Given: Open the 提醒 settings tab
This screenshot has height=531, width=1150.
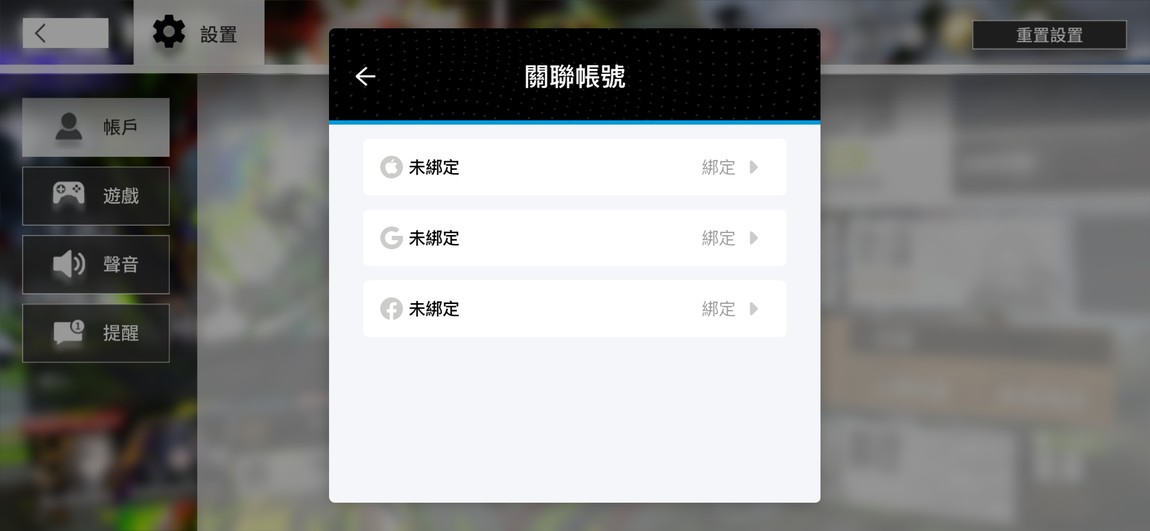Looking at the screenshot, I should point(96,333).
